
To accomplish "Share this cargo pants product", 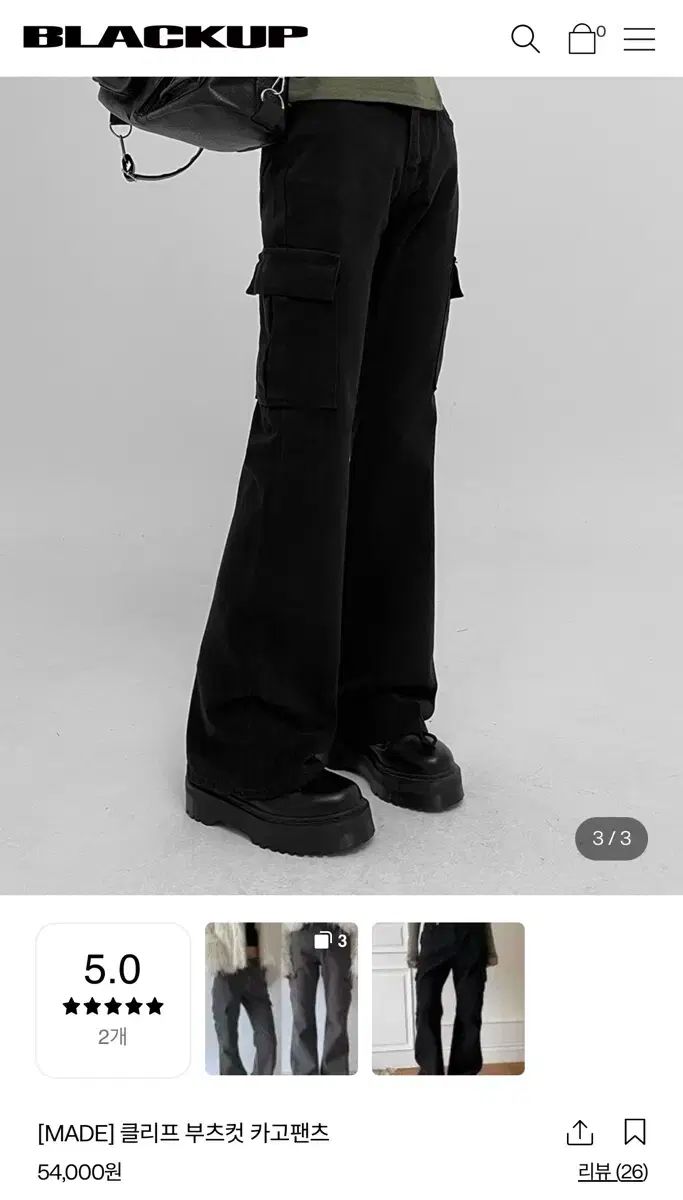I will tap(580, 1132).
